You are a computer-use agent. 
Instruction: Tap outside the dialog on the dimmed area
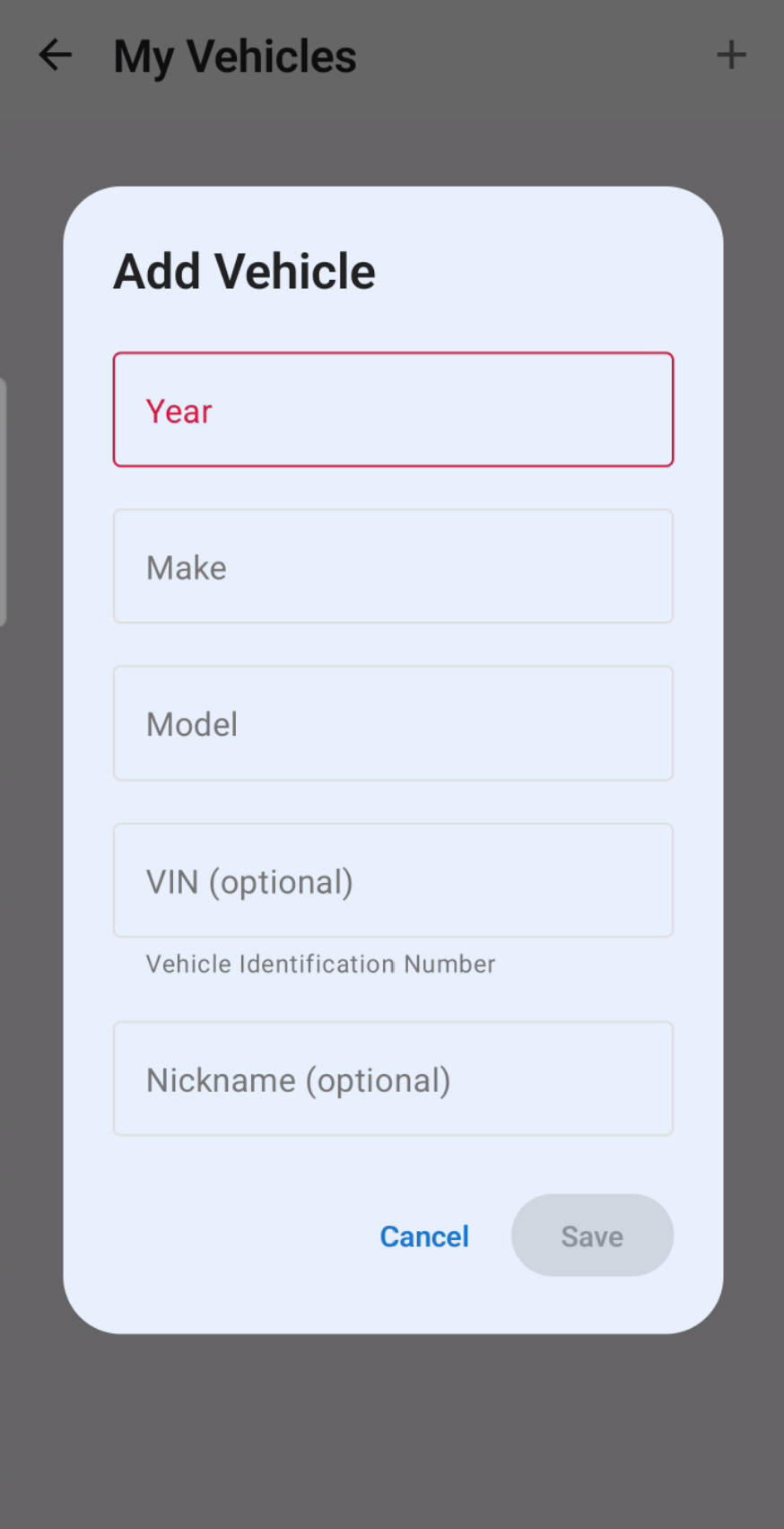tap(392, 1436)
